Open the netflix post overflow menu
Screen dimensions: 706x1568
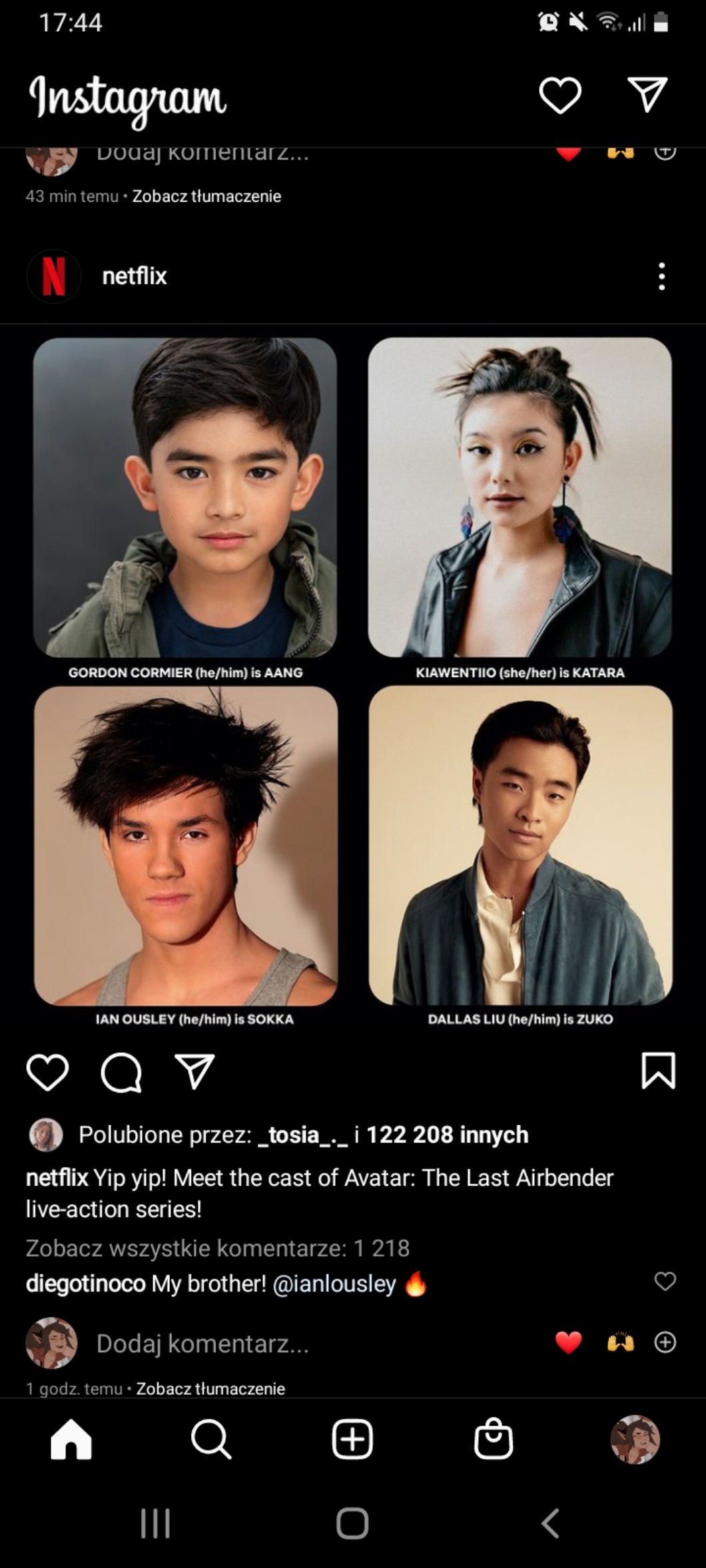[661, 276]
